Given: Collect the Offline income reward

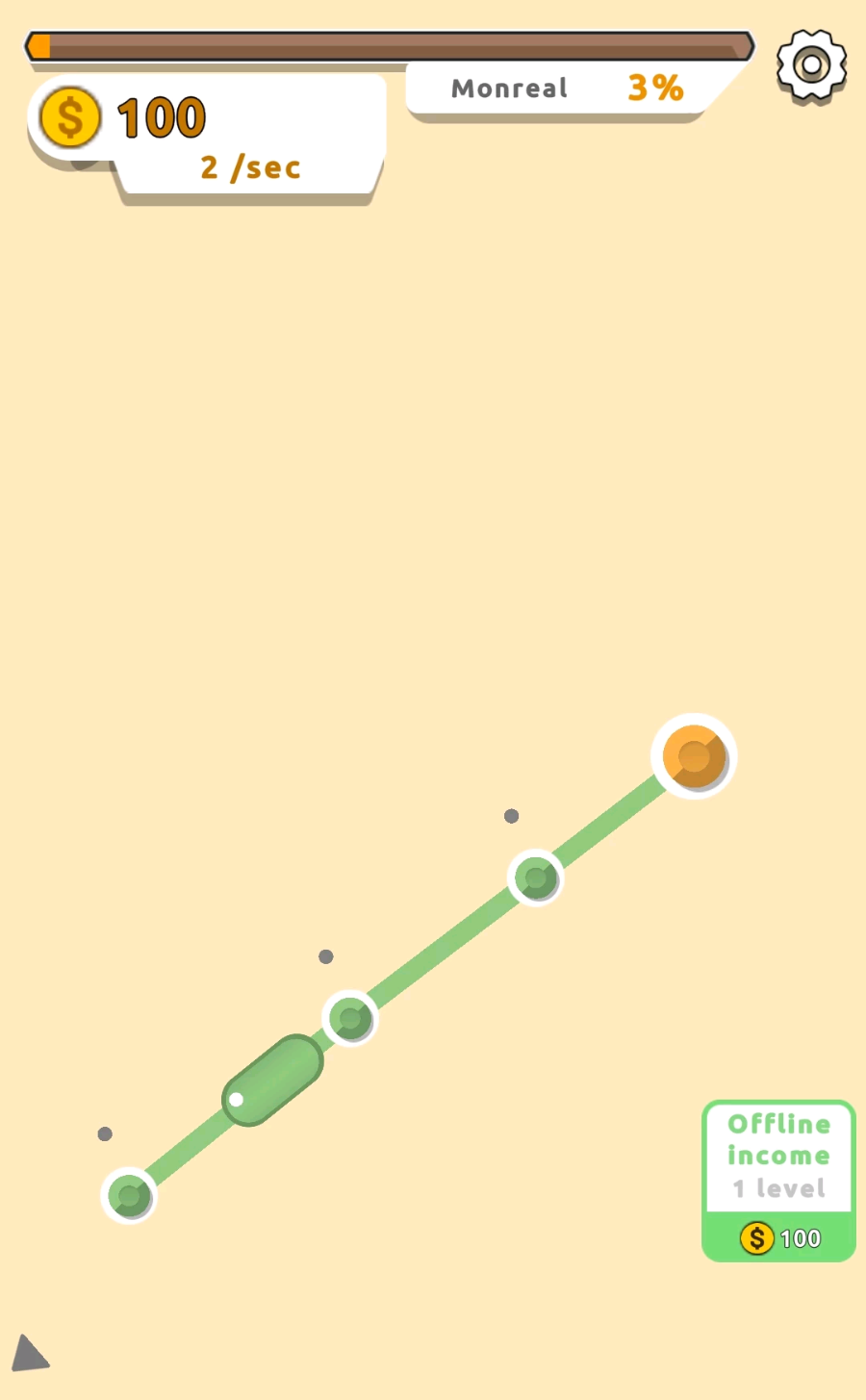Looking at the screenshot, I should pos(777,1181).
